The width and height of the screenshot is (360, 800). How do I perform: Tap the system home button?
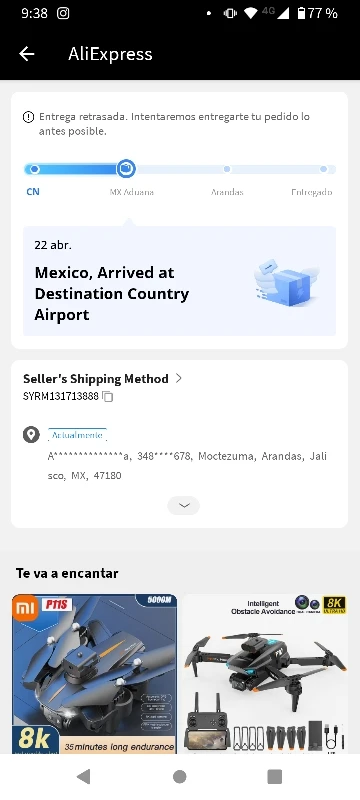point(179,777)
